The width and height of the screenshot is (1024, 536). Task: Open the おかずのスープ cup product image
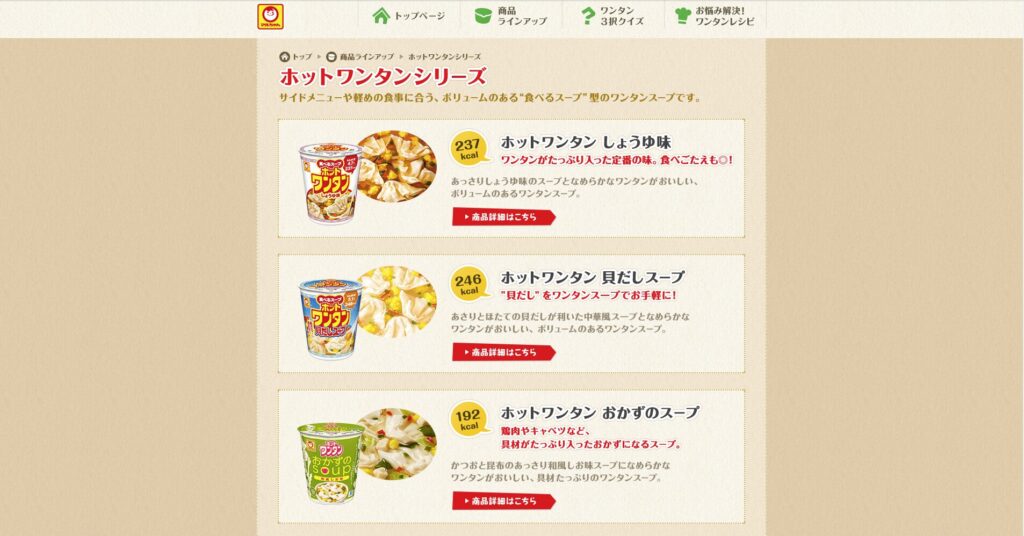click(329, 460)
